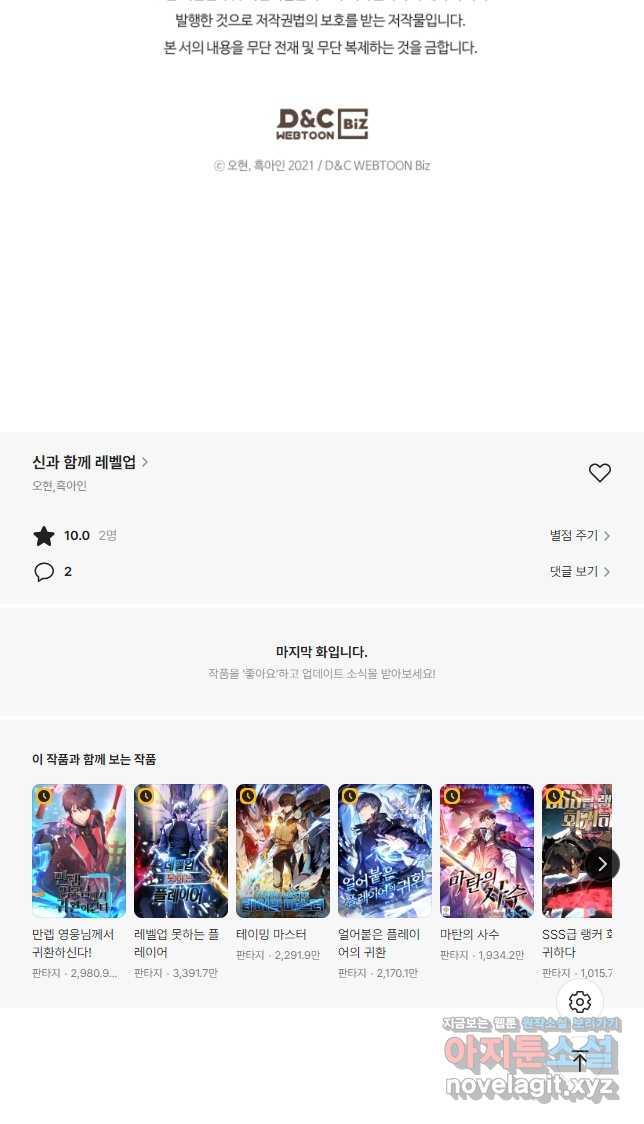Viewport: 644px width, 1124px height.
Task: Open 마탄의 사수 recommendation
Action: (x=487, y=851)
